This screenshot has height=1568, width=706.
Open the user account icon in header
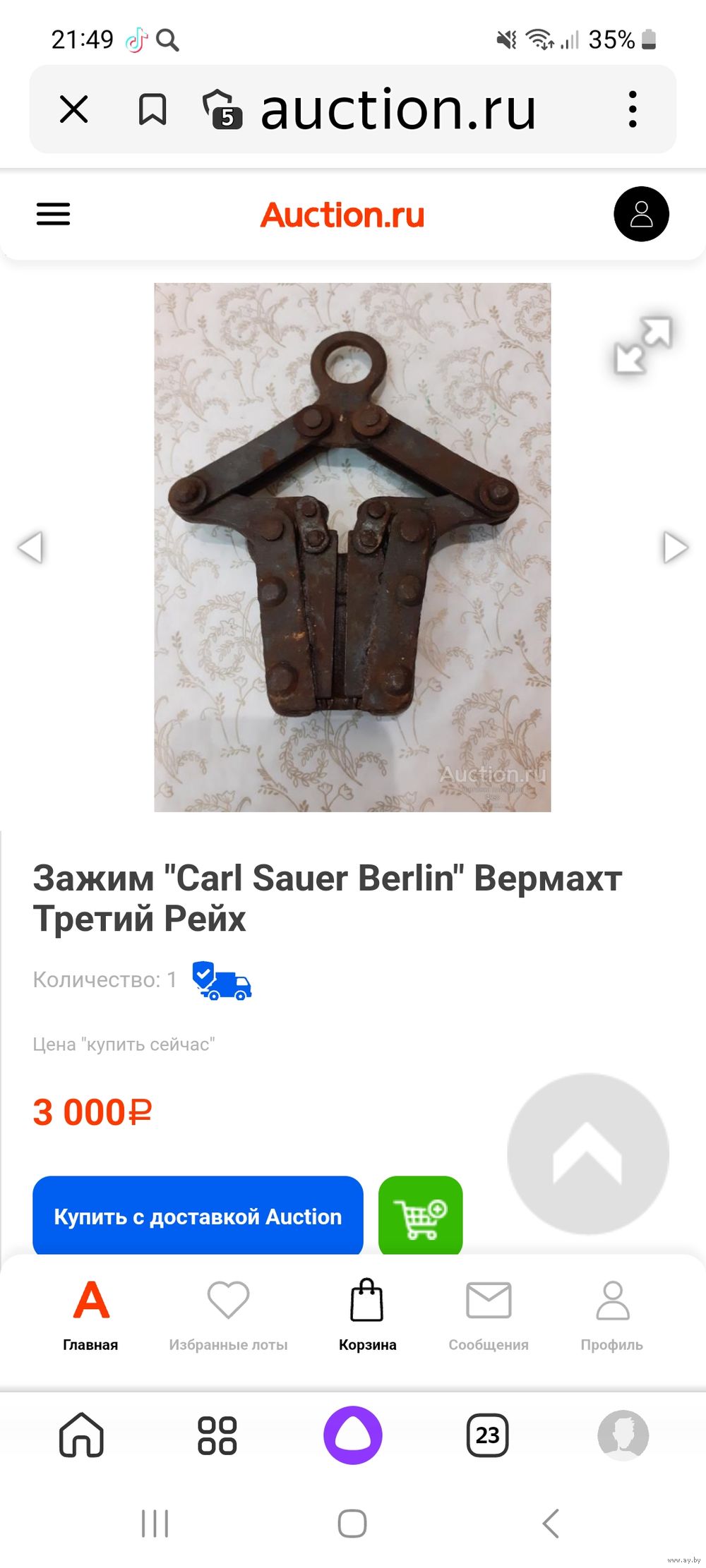[x=641, y=214]
